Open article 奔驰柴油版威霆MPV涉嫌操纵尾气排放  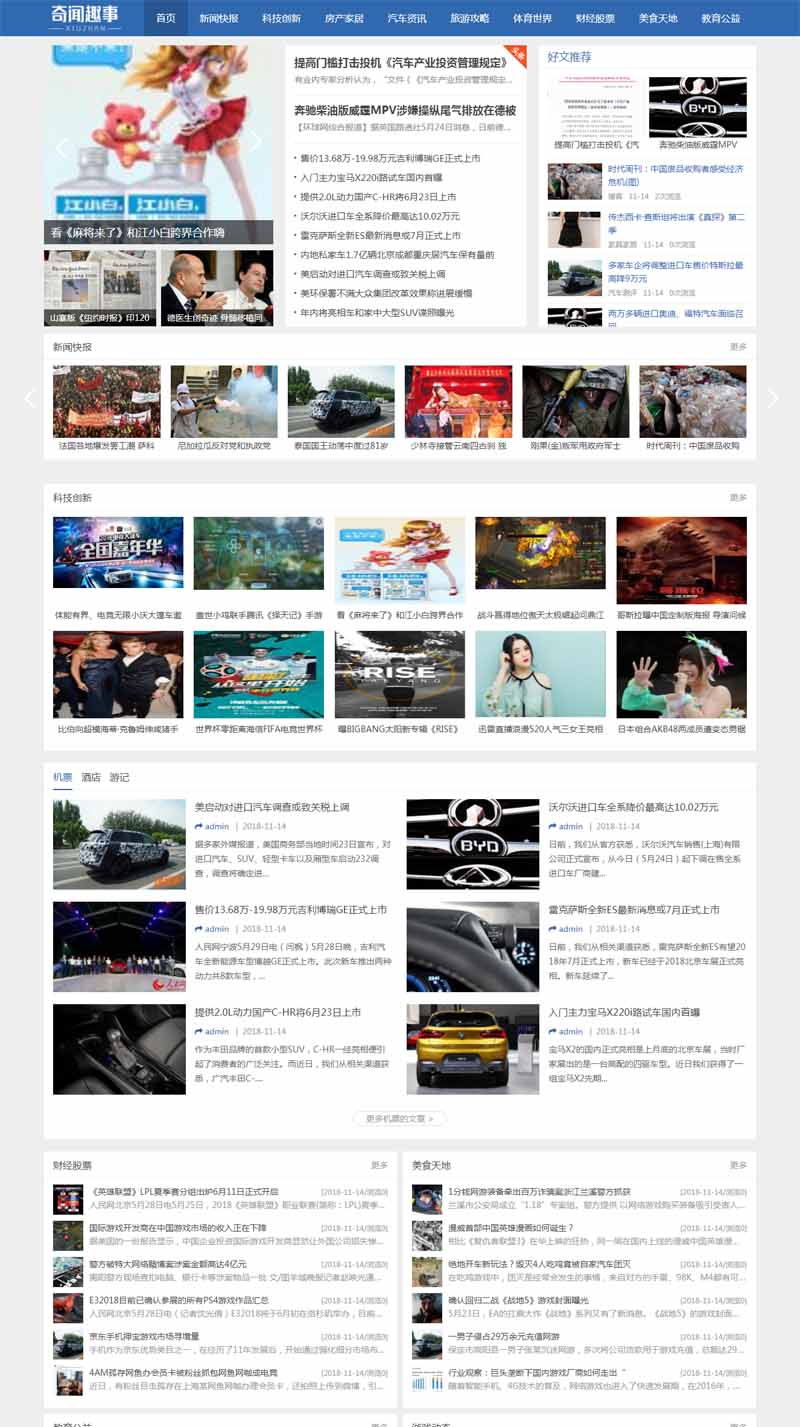pyautogui.click(x=404, y=110)
